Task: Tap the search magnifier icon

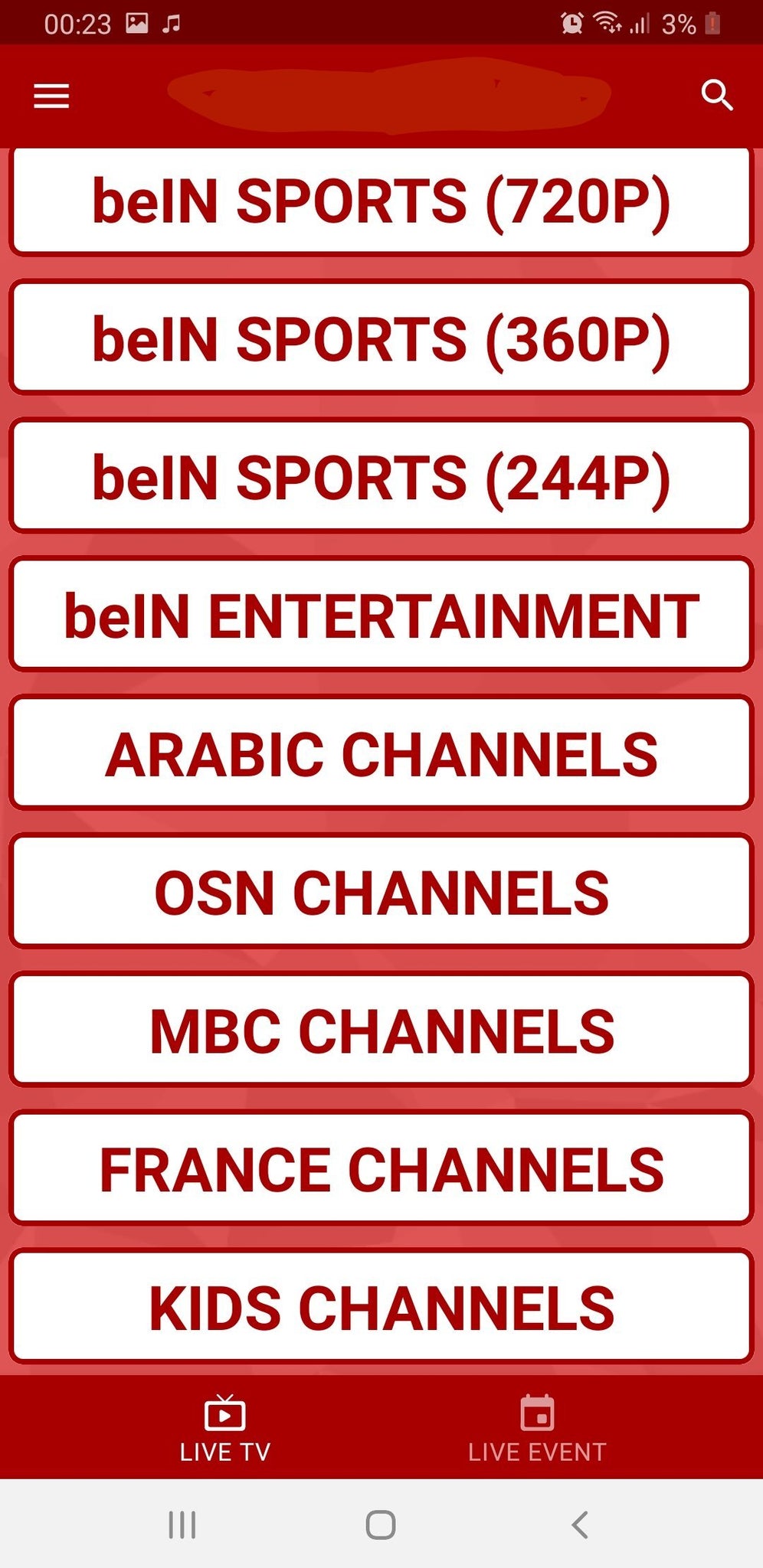Action: point(717,96)
